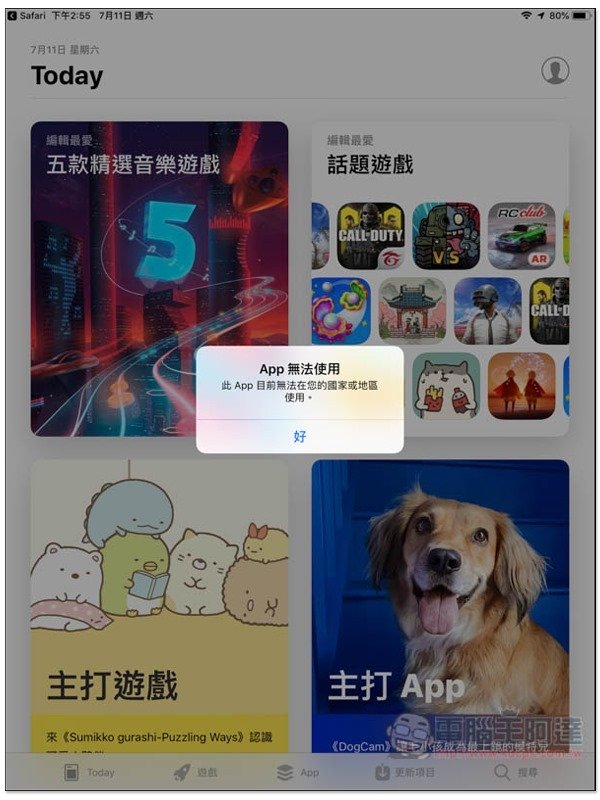Image resolution: width=600 pixels, height=800 pixels.
Task: Open the account profile icon
Action: pos(555,71)
